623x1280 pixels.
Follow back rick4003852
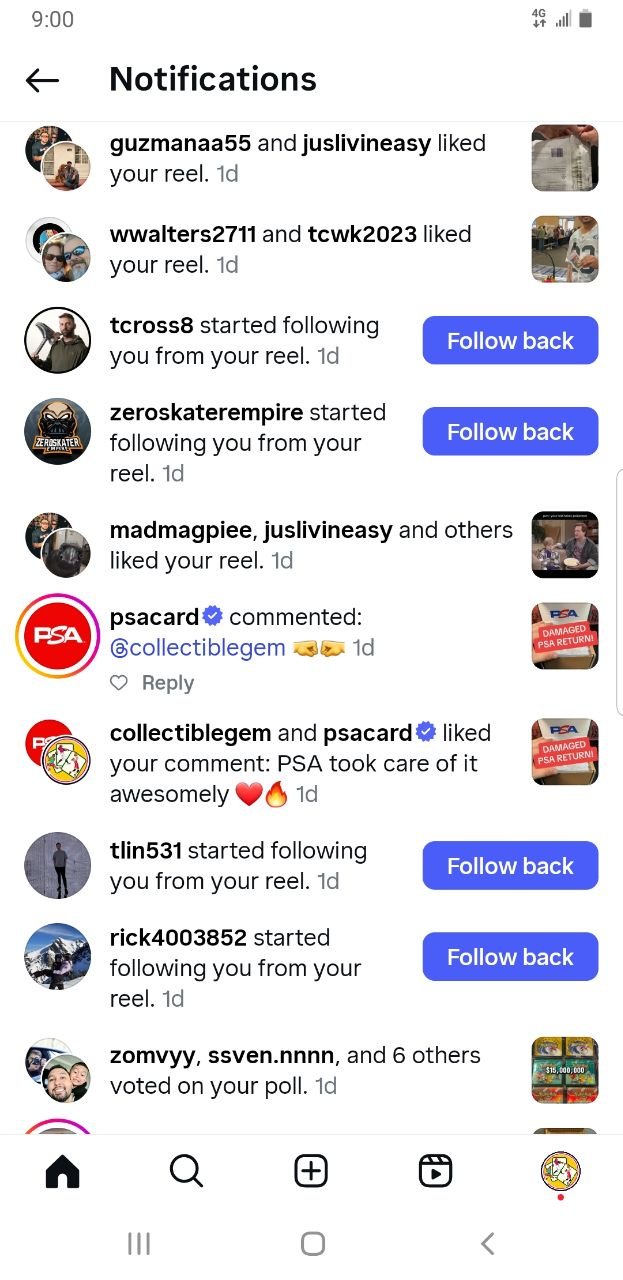click(x=510, y=957)
